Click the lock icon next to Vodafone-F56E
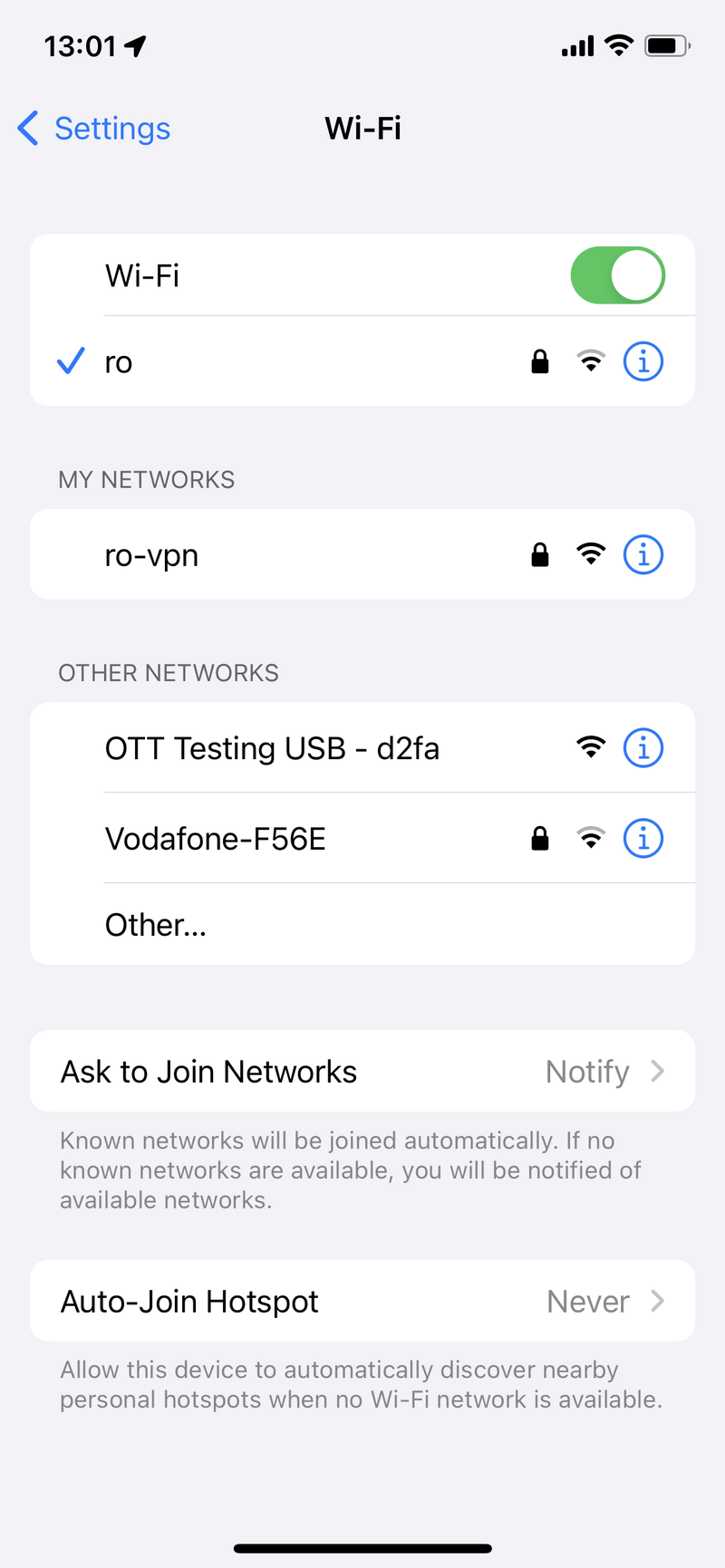The image size is (725, 1568). 539,838
